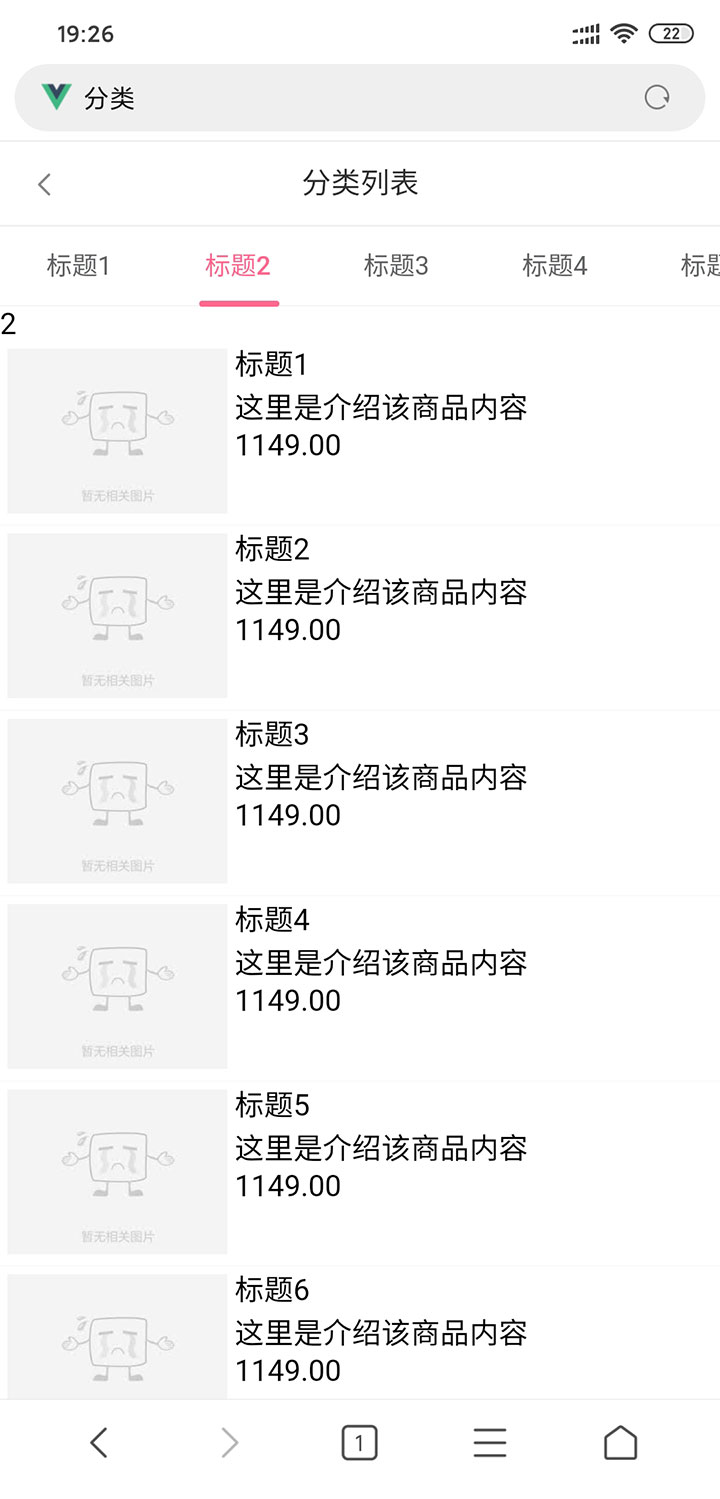Go to the browser home page

pyautogui.click(x=620, y=1443)
